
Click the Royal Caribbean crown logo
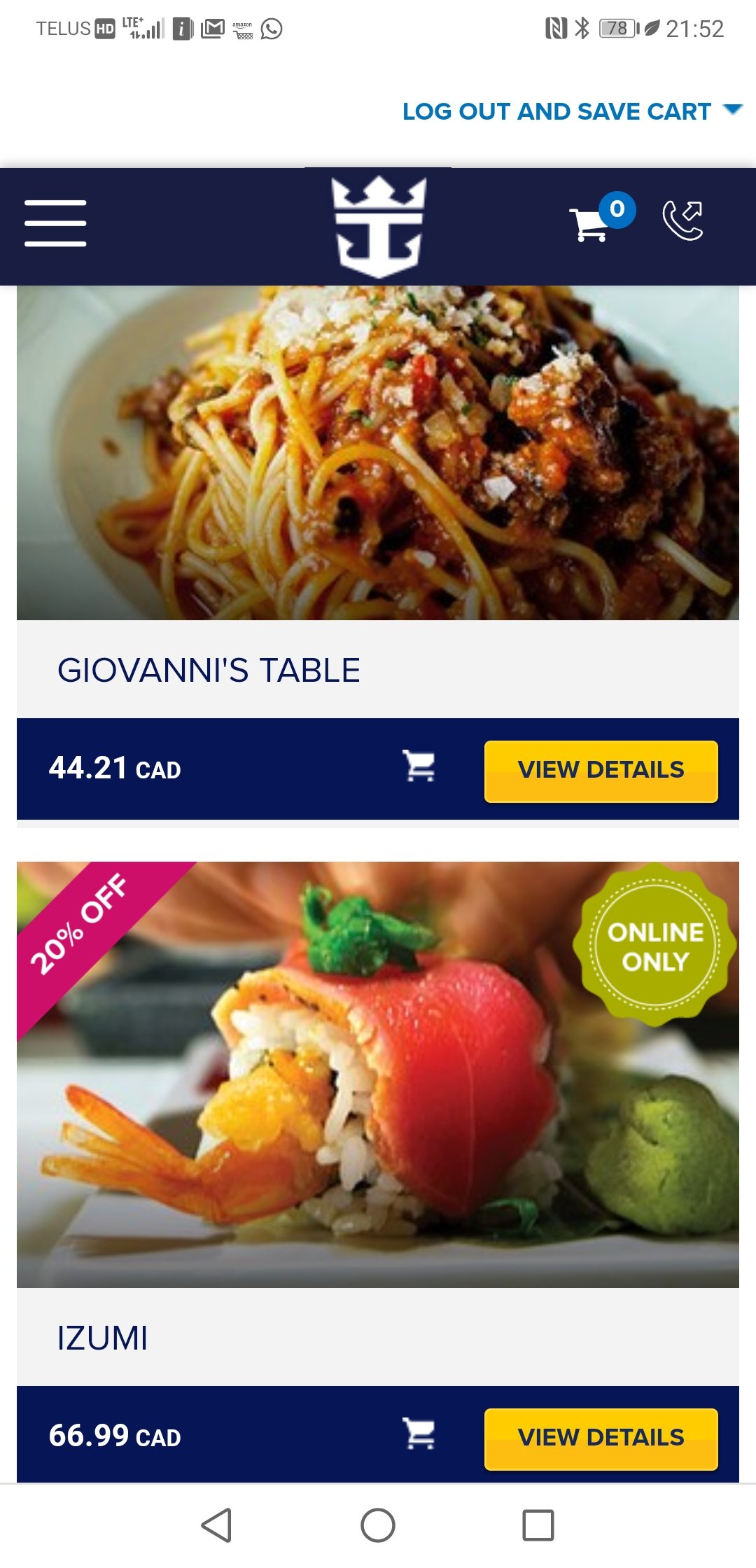click(378, 225)
